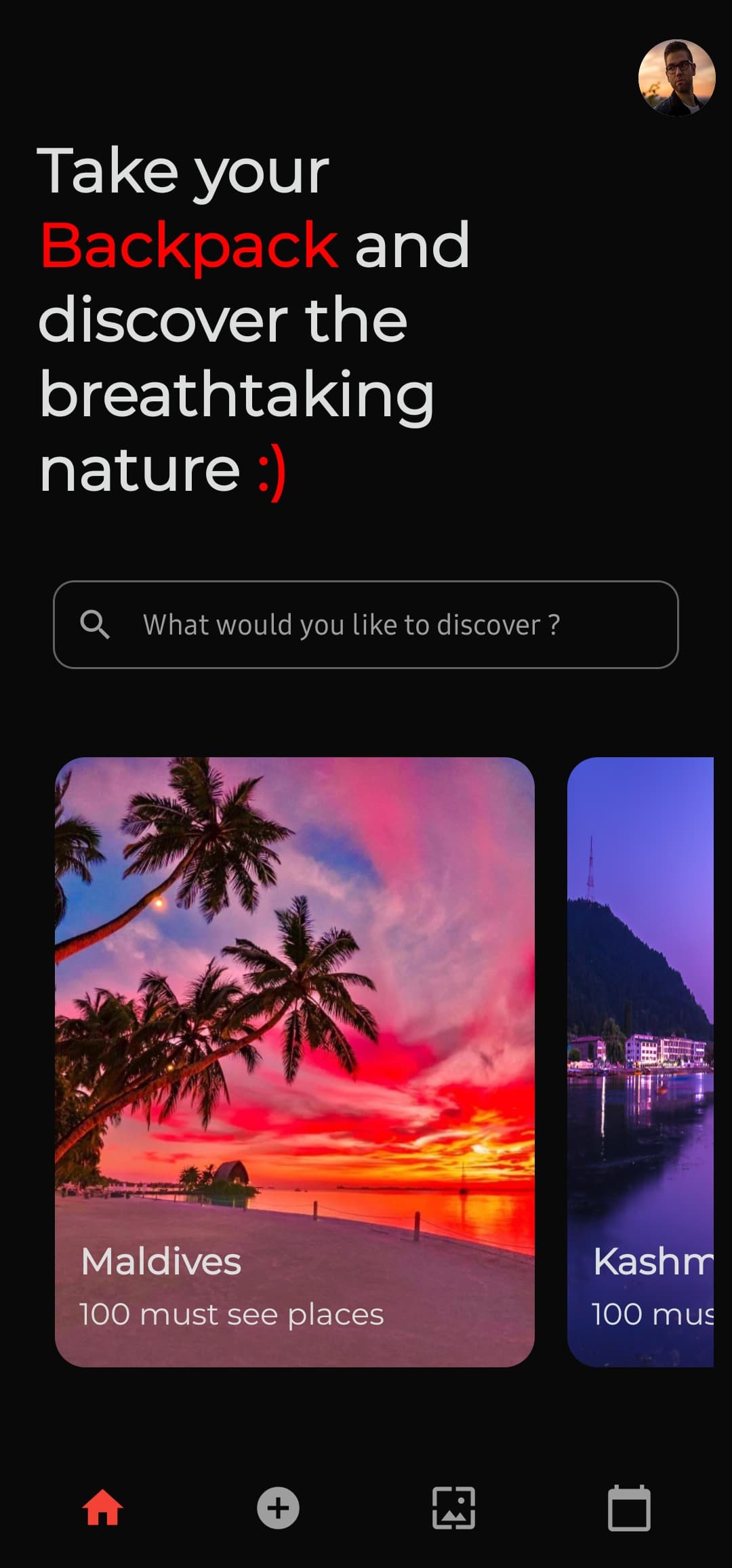The image size is (732, 1568).
Task: Switch to the photo gallery tab
Action: pos(453,1508)
